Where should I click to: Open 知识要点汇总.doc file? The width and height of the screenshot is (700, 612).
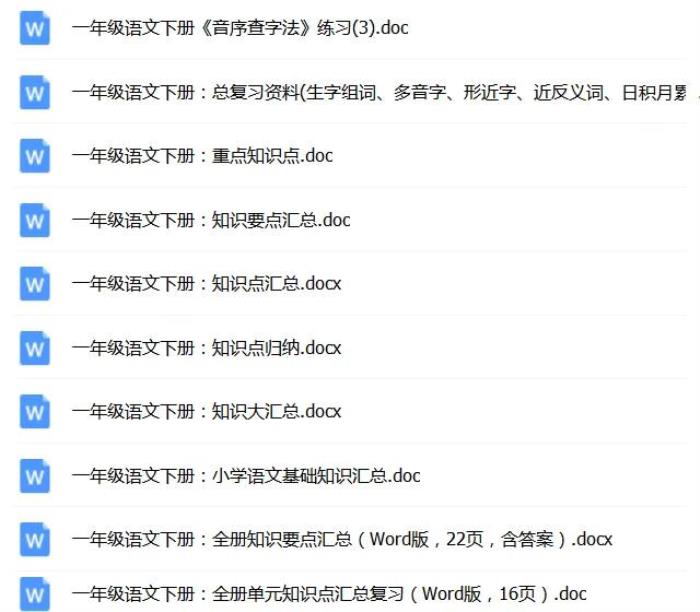tap(211, 220)
